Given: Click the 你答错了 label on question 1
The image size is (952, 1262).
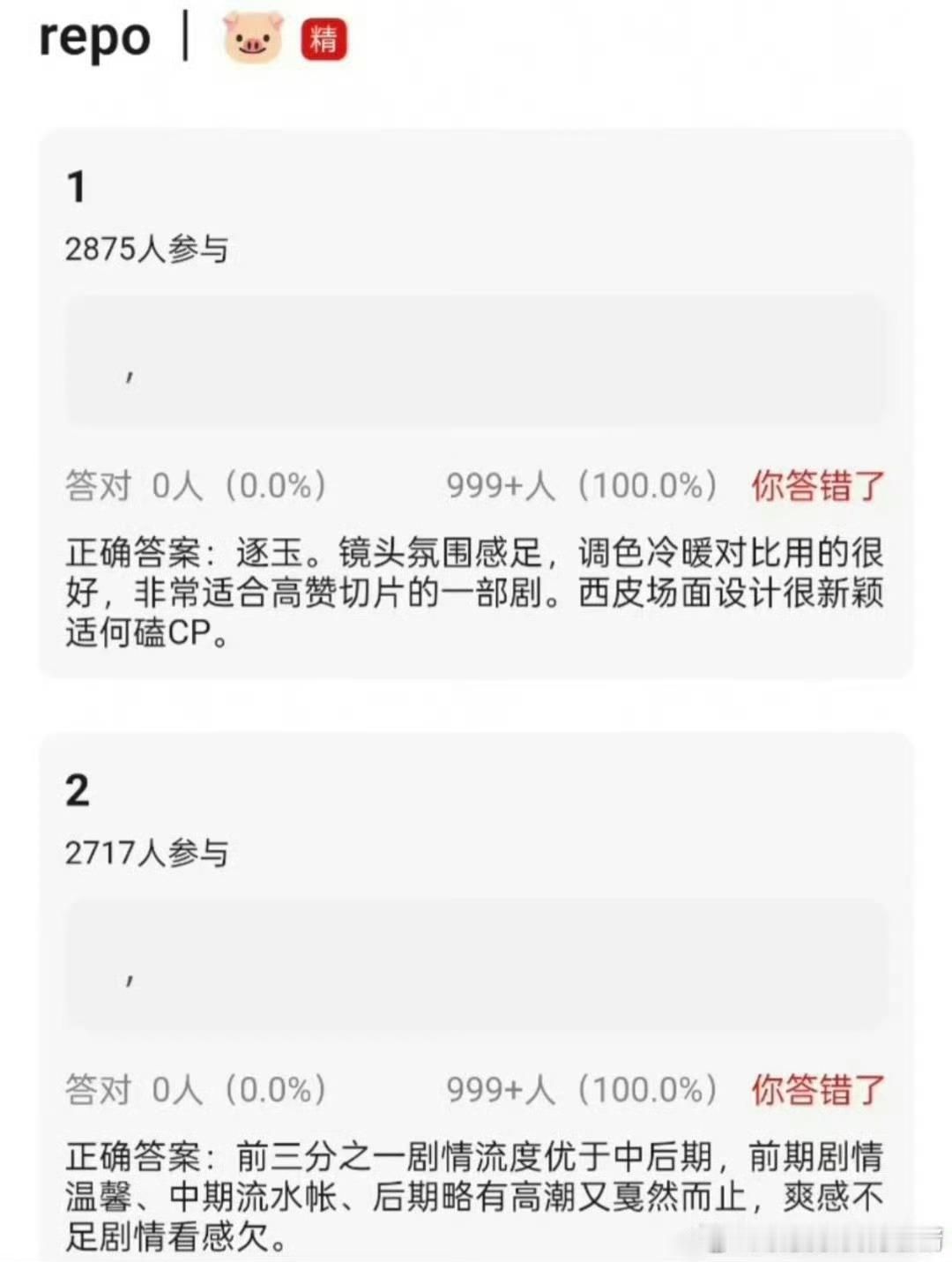Looking at the screenshot, I should 816,485.
